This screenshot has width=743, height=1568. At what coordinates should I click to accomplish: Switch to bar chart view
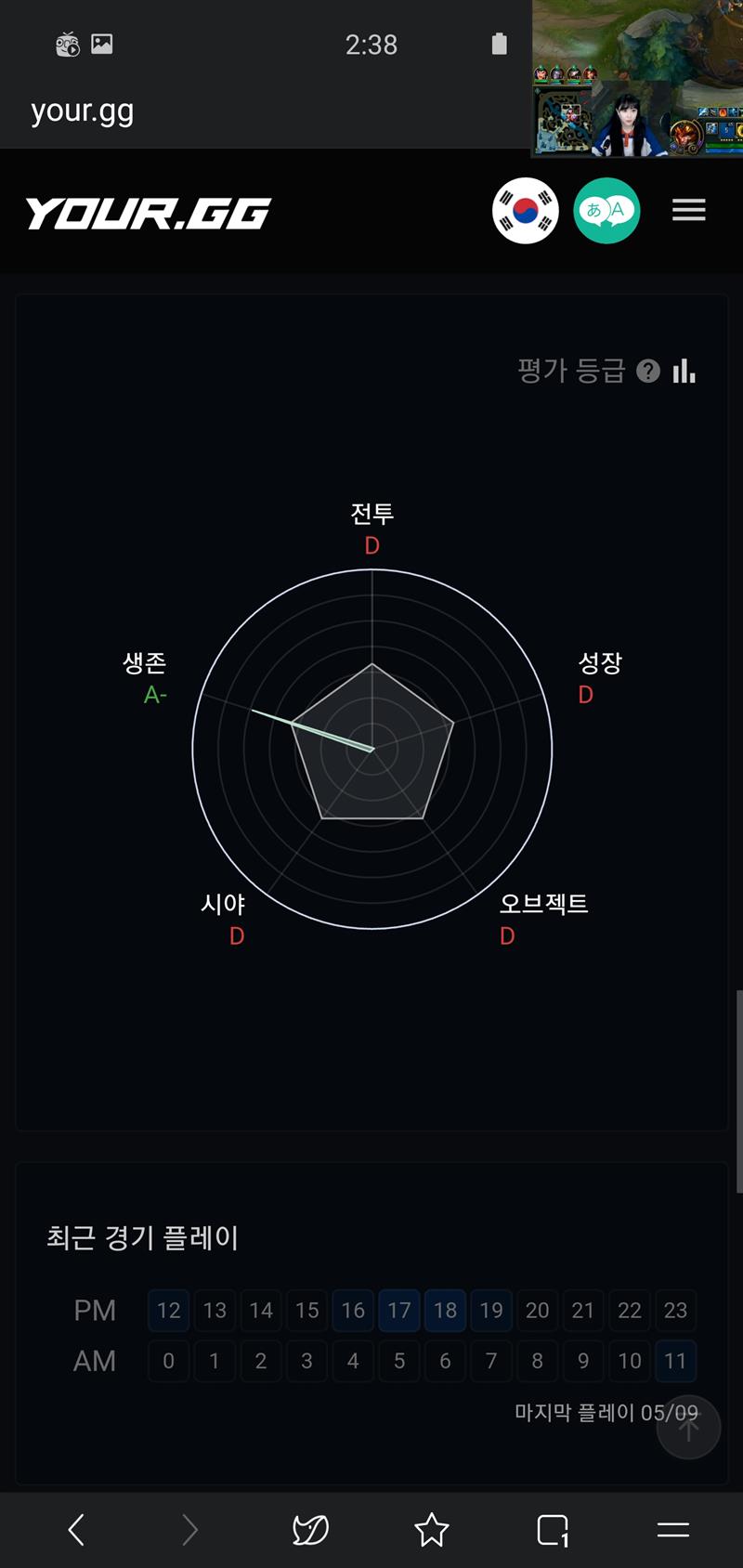coord(684,372)
